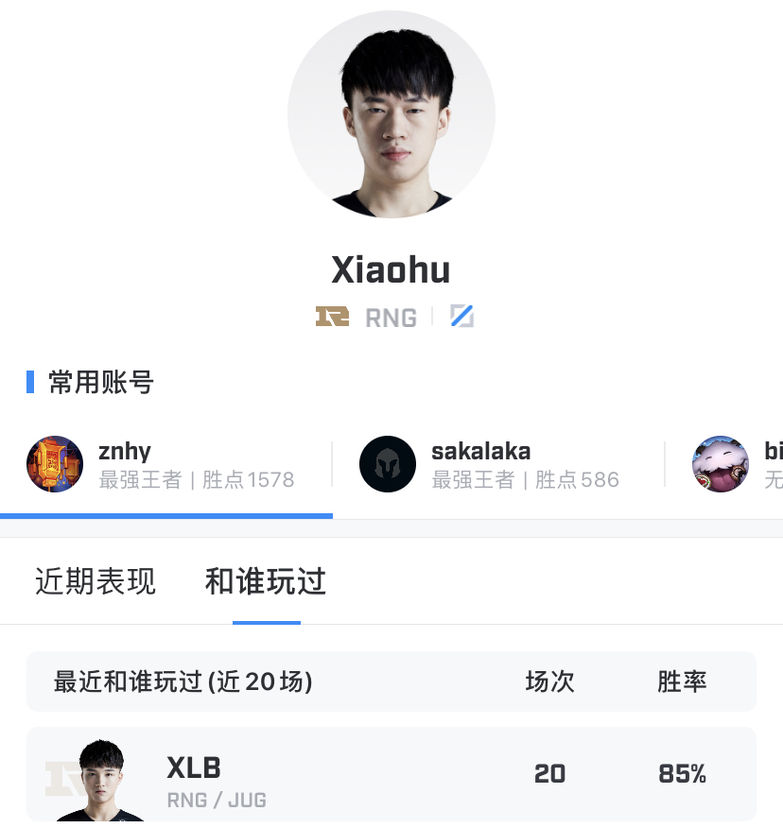Open XLB player row
This screenshot has height=828, width=783.
(390, 774)
